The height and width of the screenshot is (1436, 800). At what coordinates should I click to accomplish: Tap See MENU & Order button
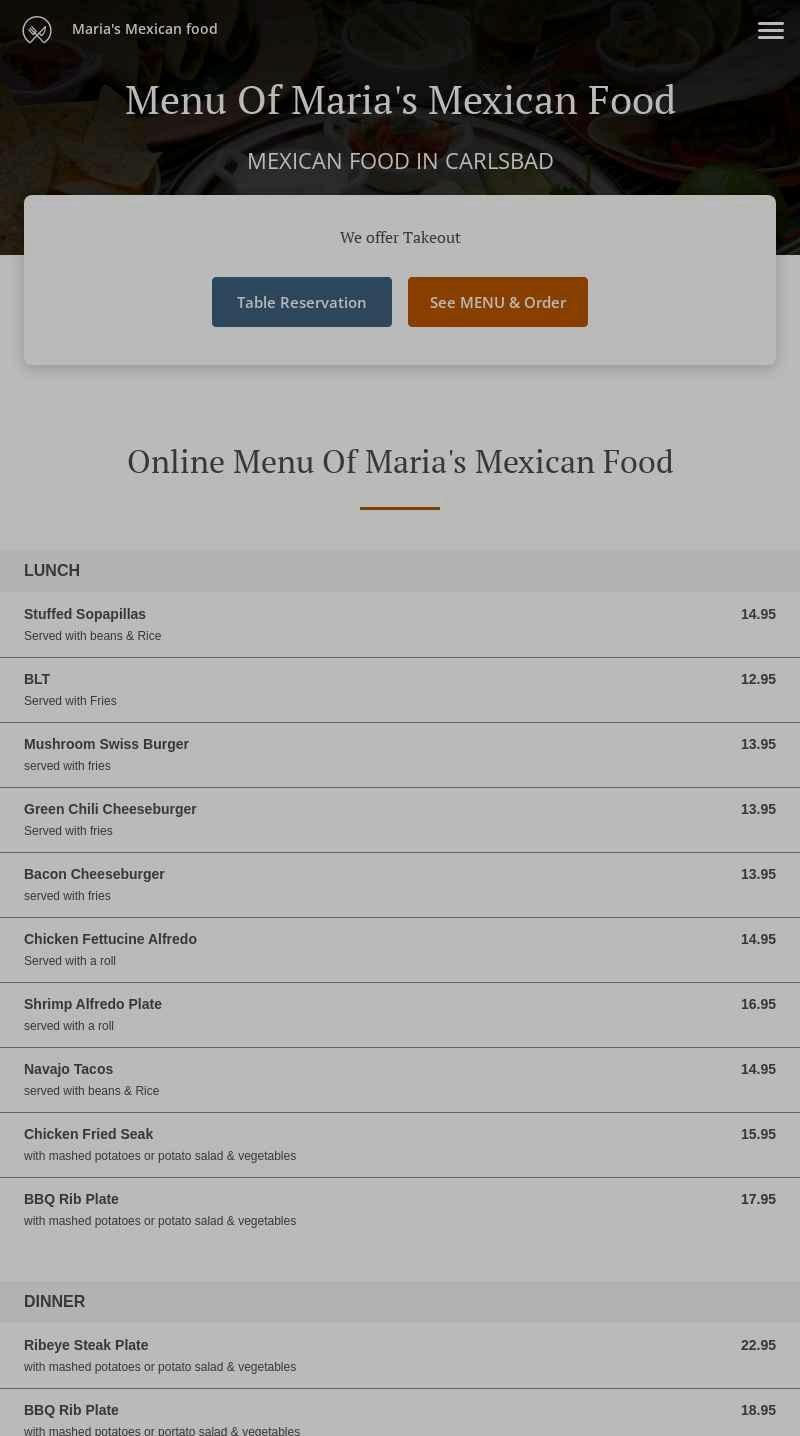point(498,302)
